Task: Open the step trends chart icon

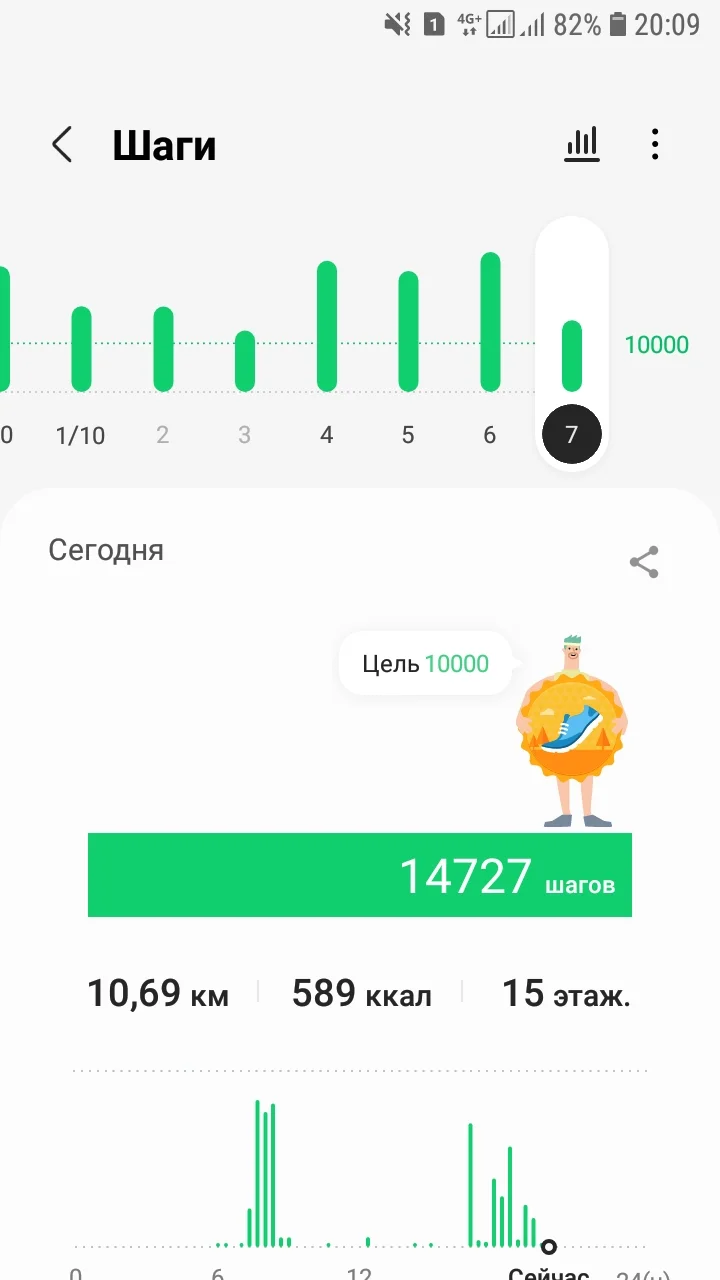Action: coord(582,145)
